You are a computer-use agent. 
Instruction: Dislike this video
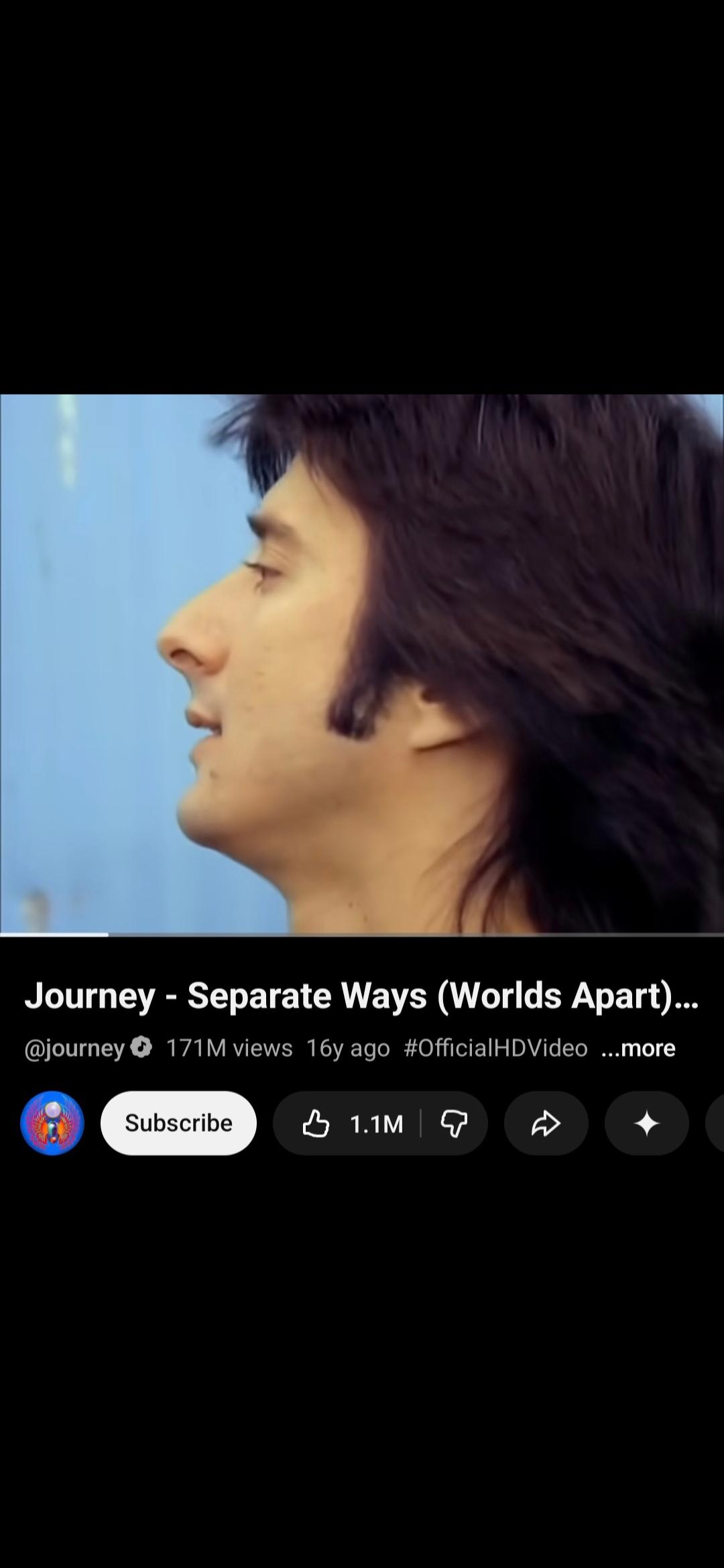click(x=454, y=1124)
